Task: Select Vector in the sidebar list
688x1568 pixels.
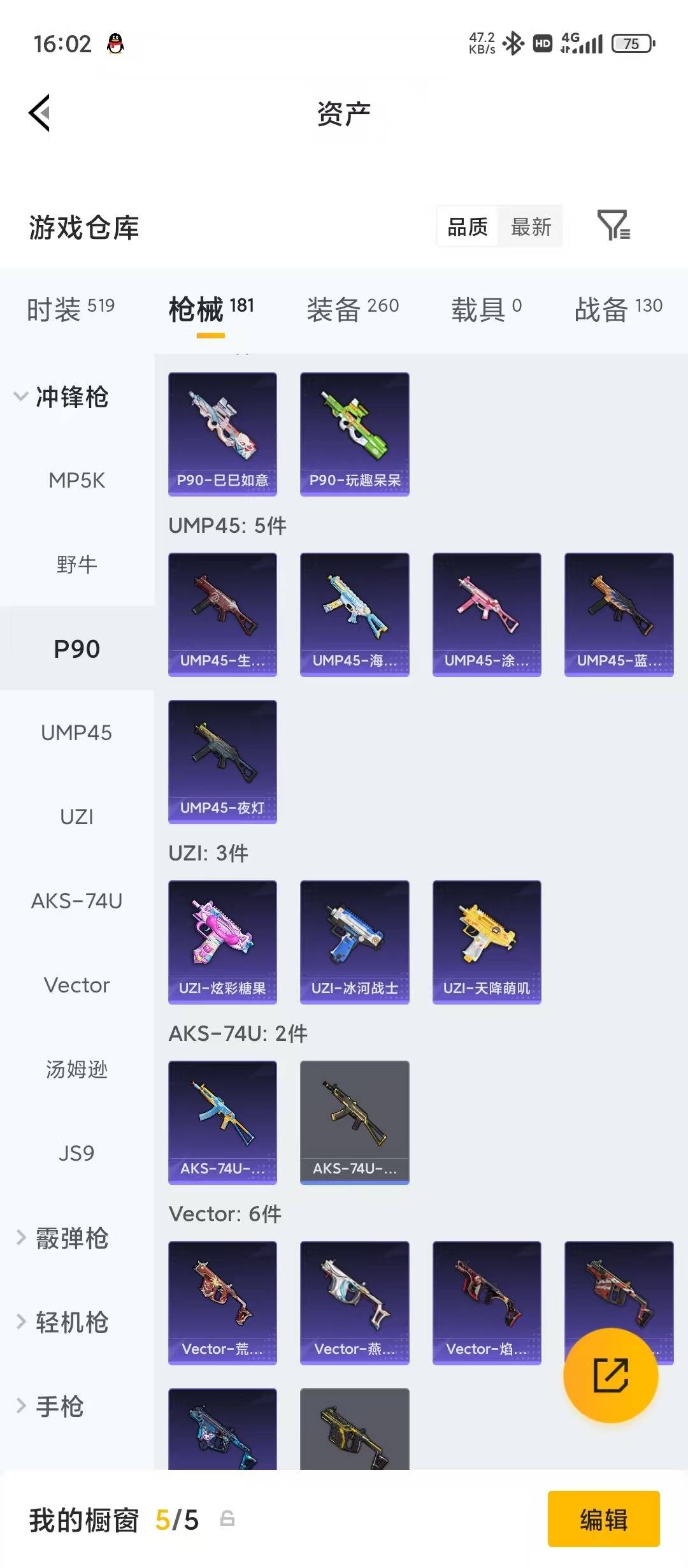Action: click(x=76, y=985)
